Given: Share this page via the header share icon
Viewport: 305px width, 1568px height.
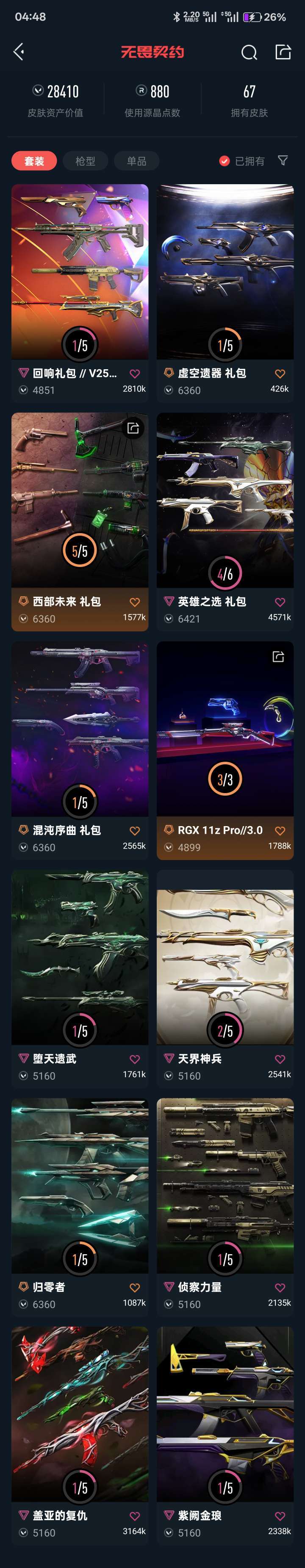Looking at the screenshot, I should click(x=283, y=52).
